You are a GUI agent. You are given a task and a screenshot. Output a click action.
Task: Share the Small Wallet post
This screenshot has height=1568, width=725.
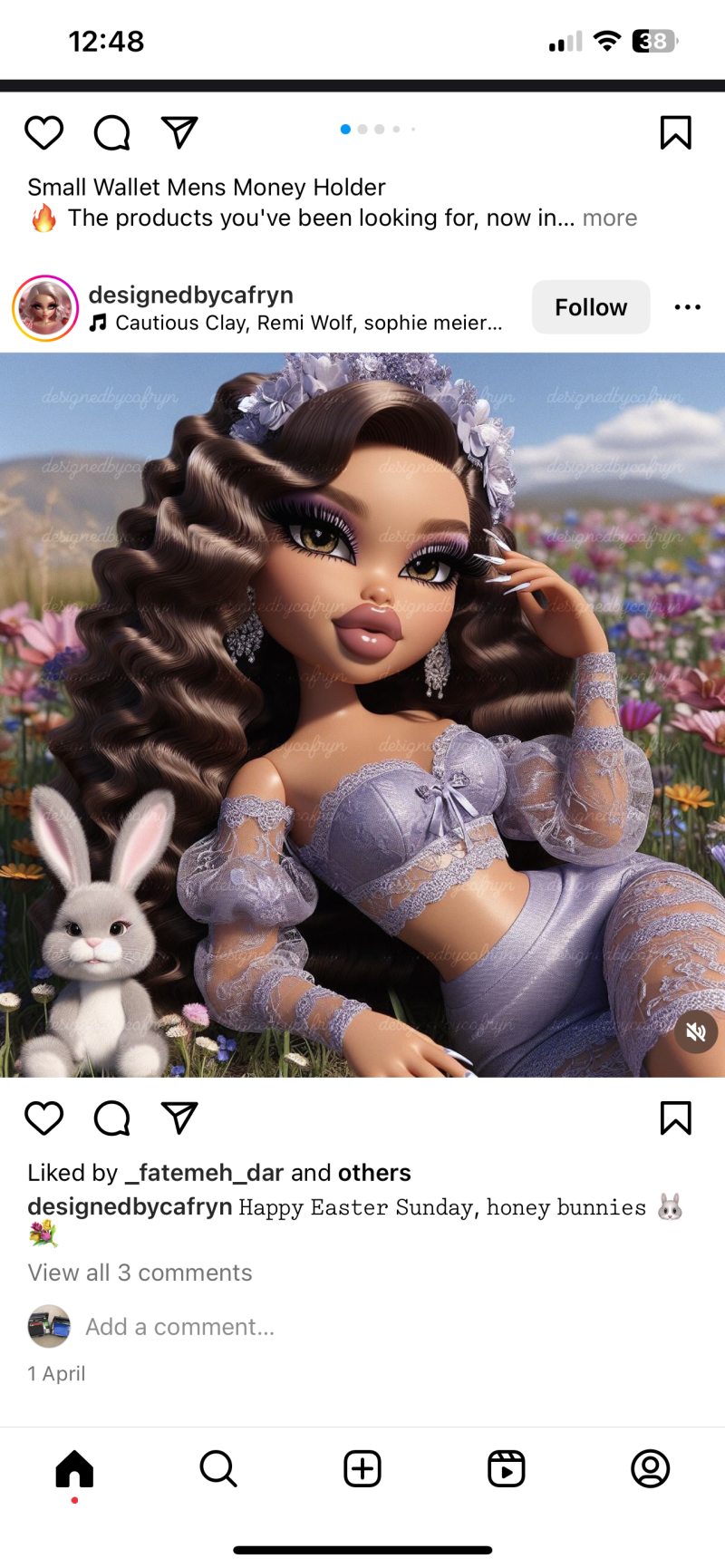click(179, 132)
